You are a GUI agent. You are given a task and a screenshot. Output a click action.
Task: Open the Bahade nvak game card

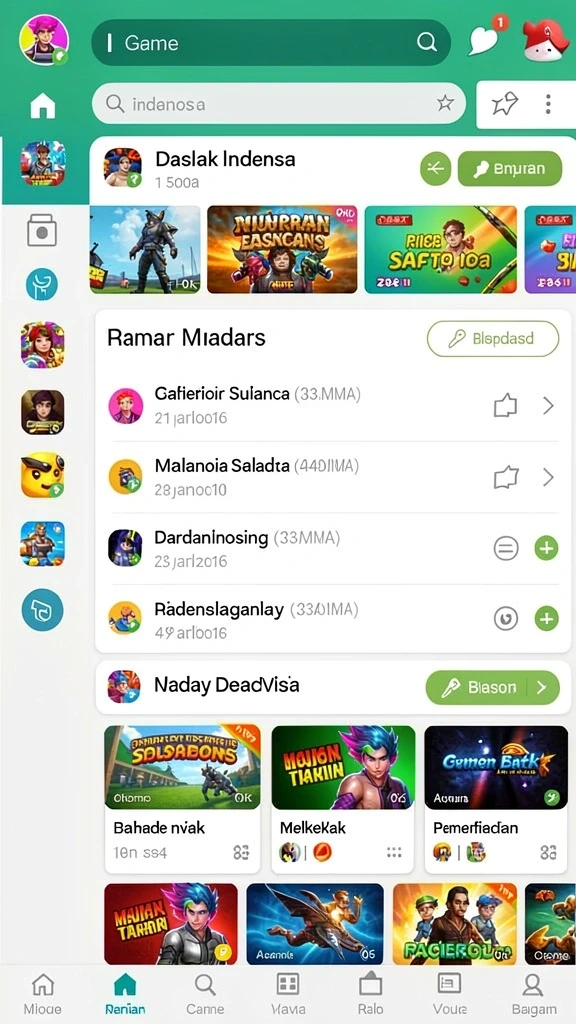point(182,799)
